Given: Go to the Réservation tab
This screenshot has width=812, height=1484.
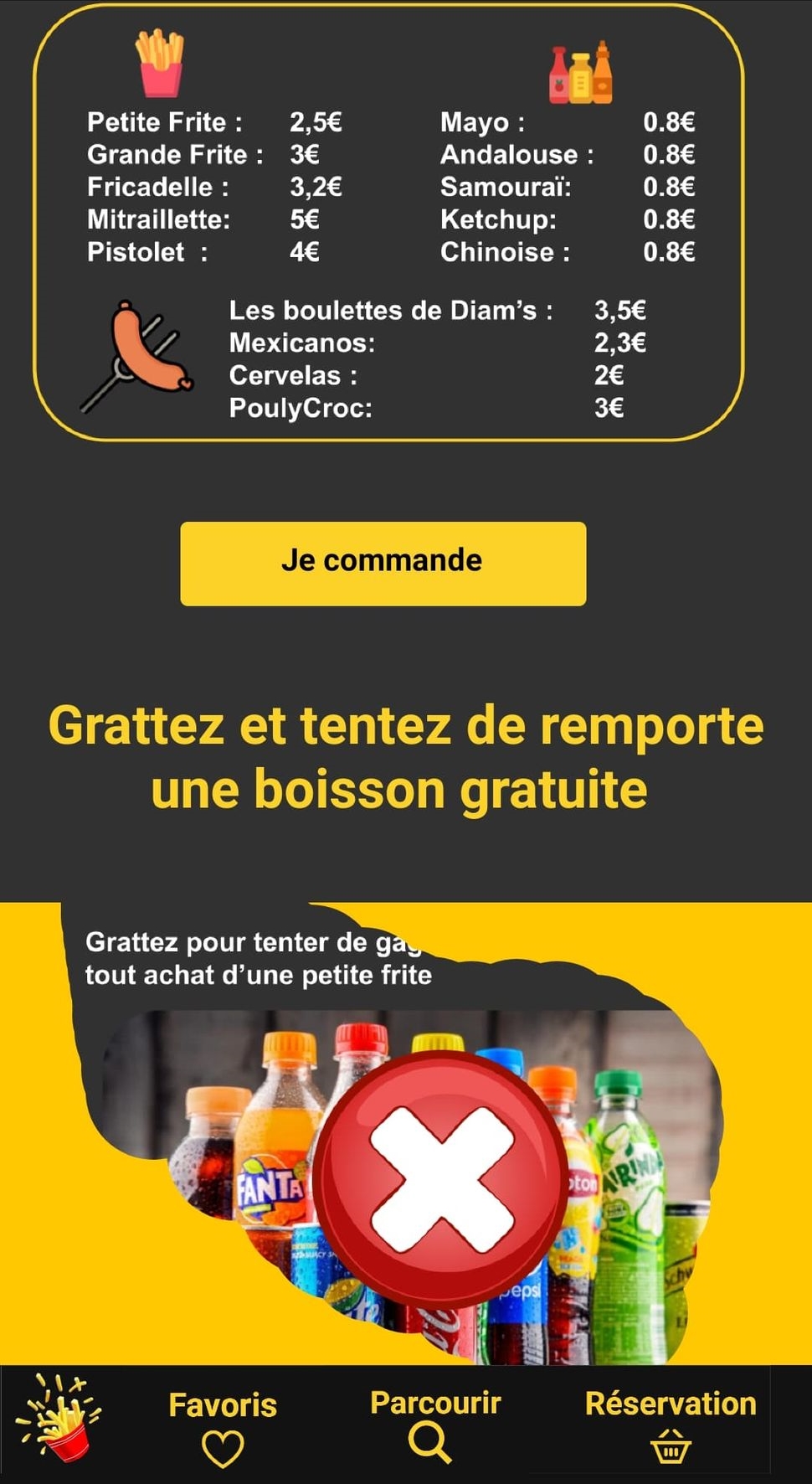Looking at the screenshot, I should (x=671, y=1425).
